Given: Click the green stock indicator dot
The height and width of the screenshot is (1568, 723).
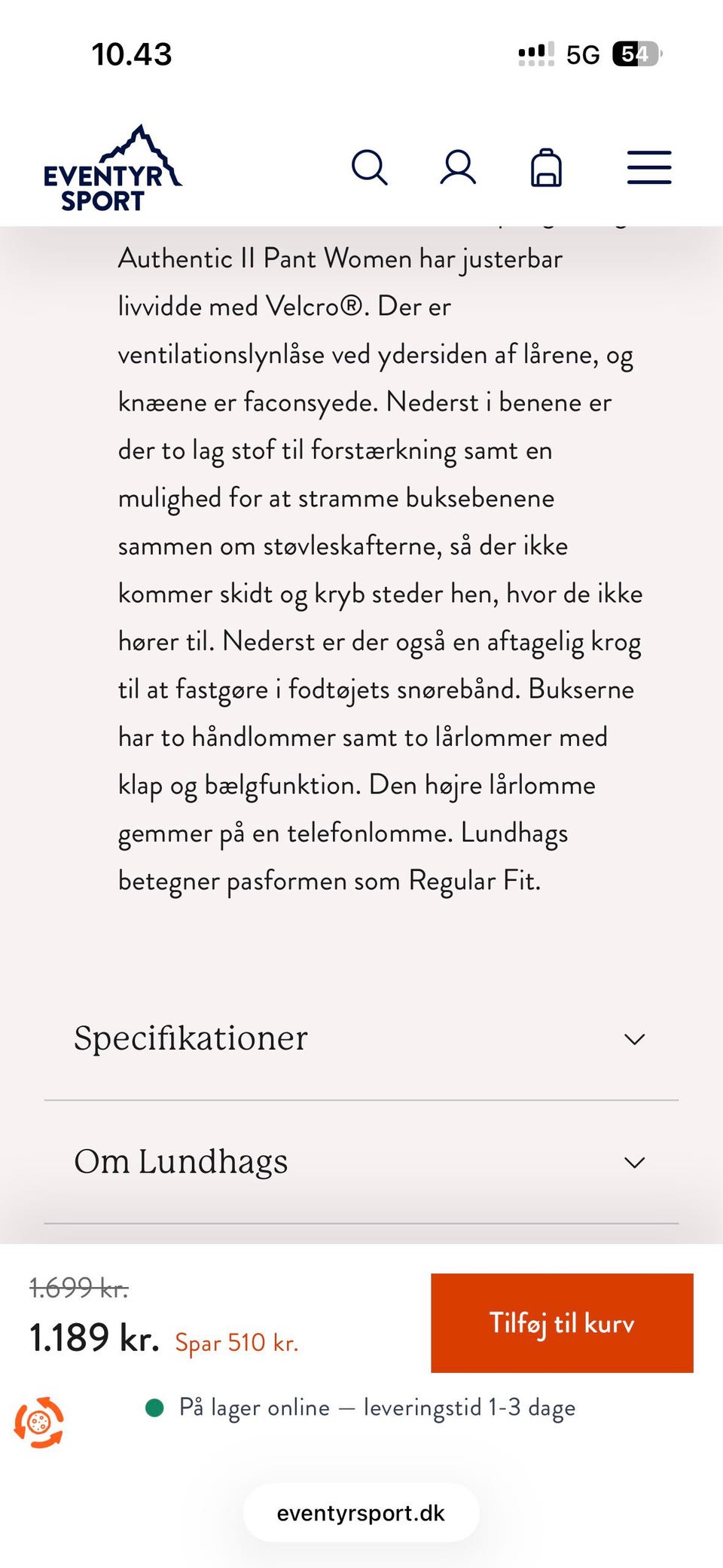Looking at the screenshot, I should (156, 1406).
